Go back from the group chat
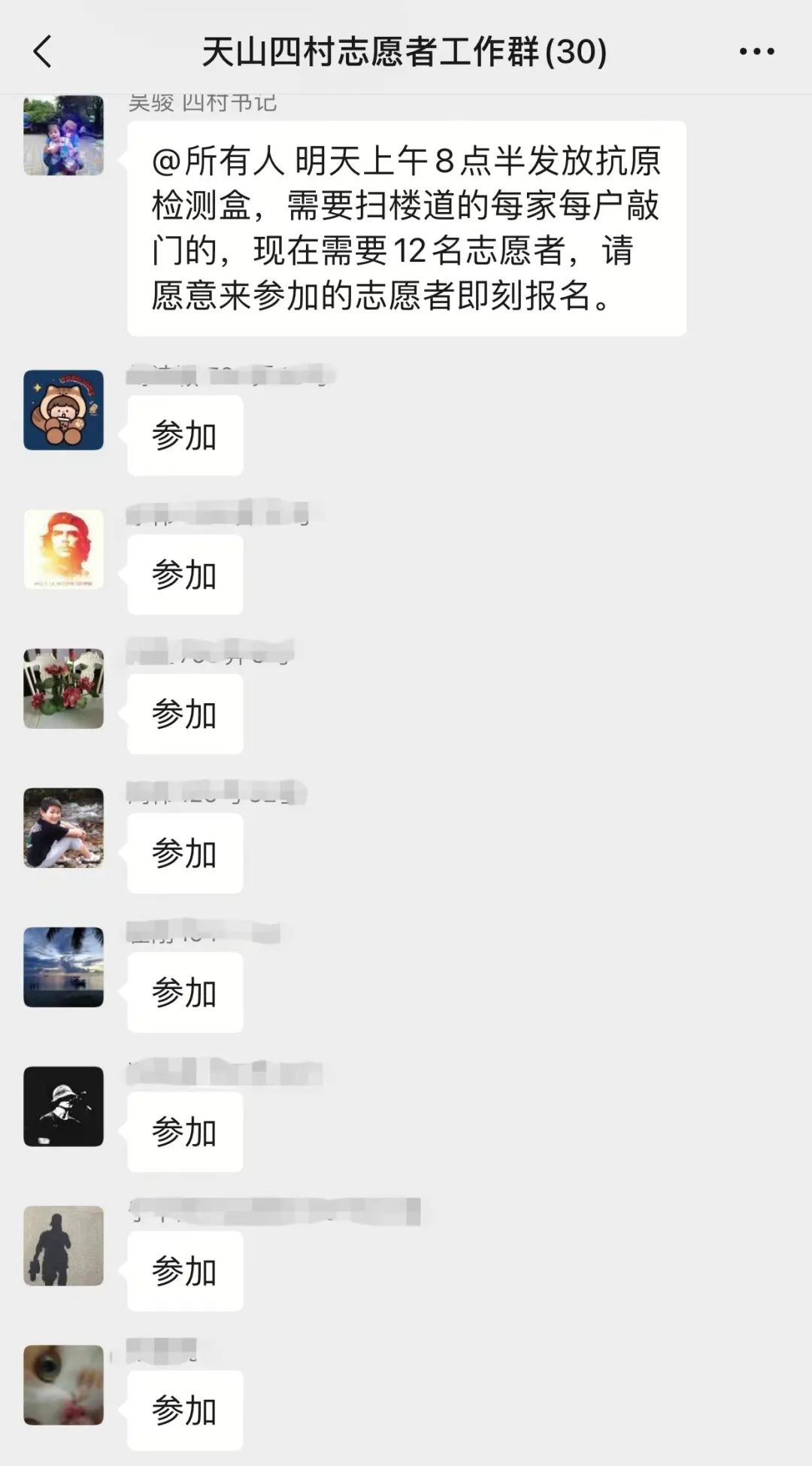 pos(43,52)
